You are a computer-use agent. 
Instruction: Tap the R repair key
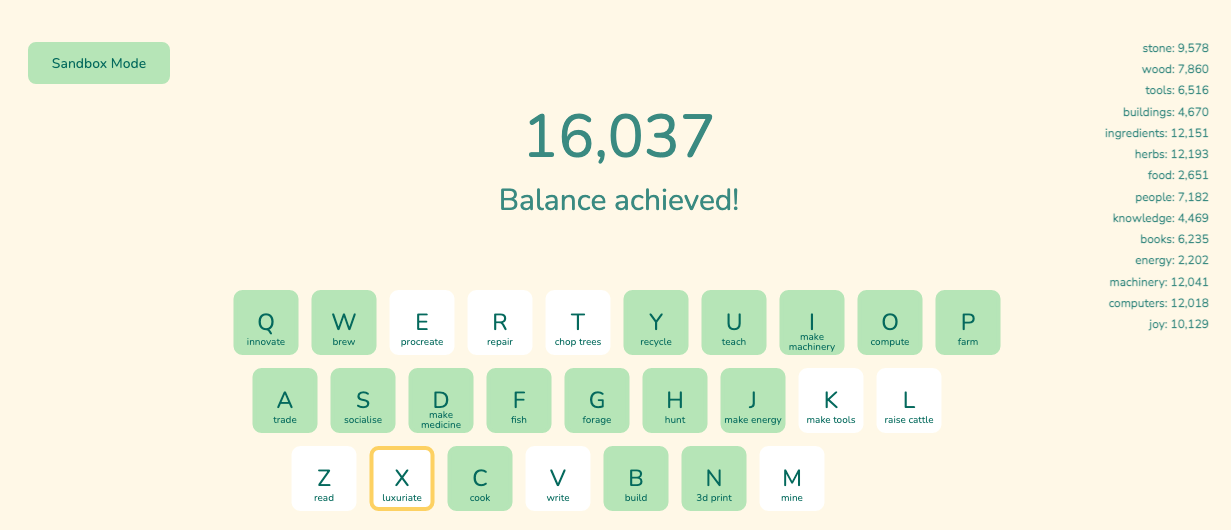coord(500,323)
